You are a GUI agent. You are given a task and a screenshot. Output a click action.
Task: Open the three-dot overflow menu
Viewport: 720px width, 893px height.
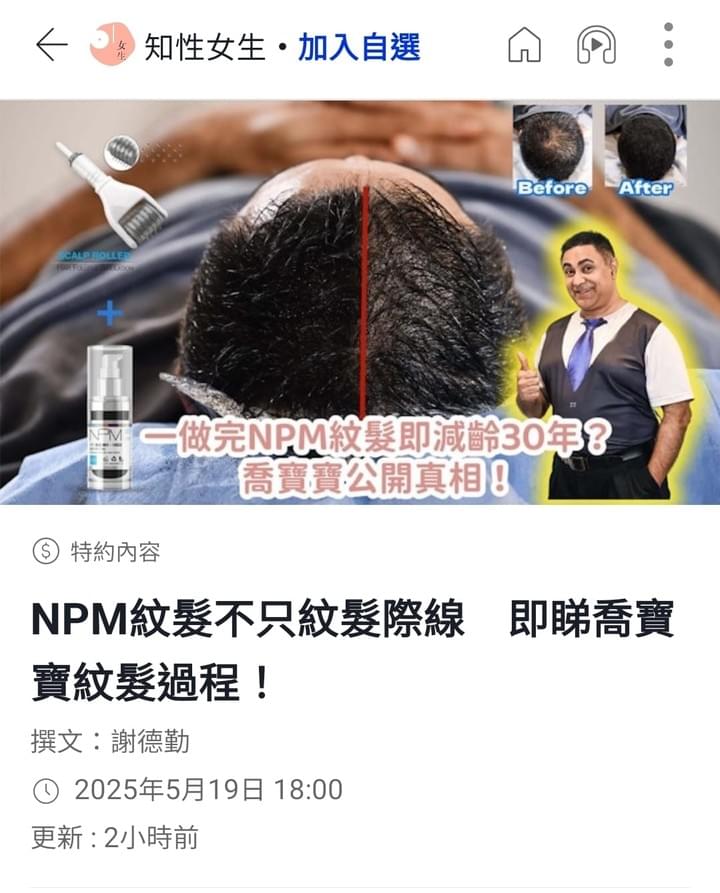click(x=667, y=45)
